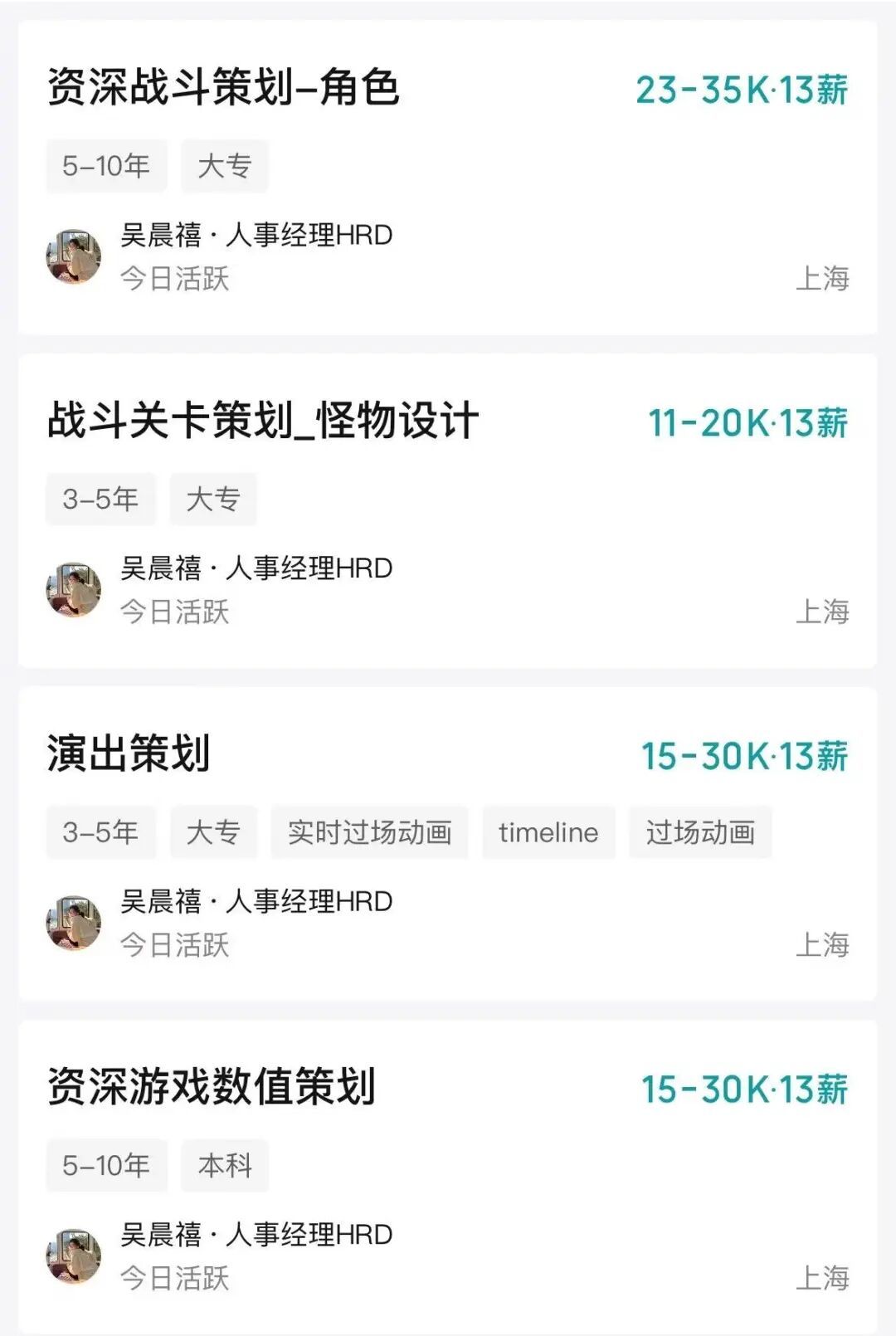This screenshot has width=896, height=1336.
Task: Open the 资深战斗策划-角色 job card
Action: pos(224,87)
